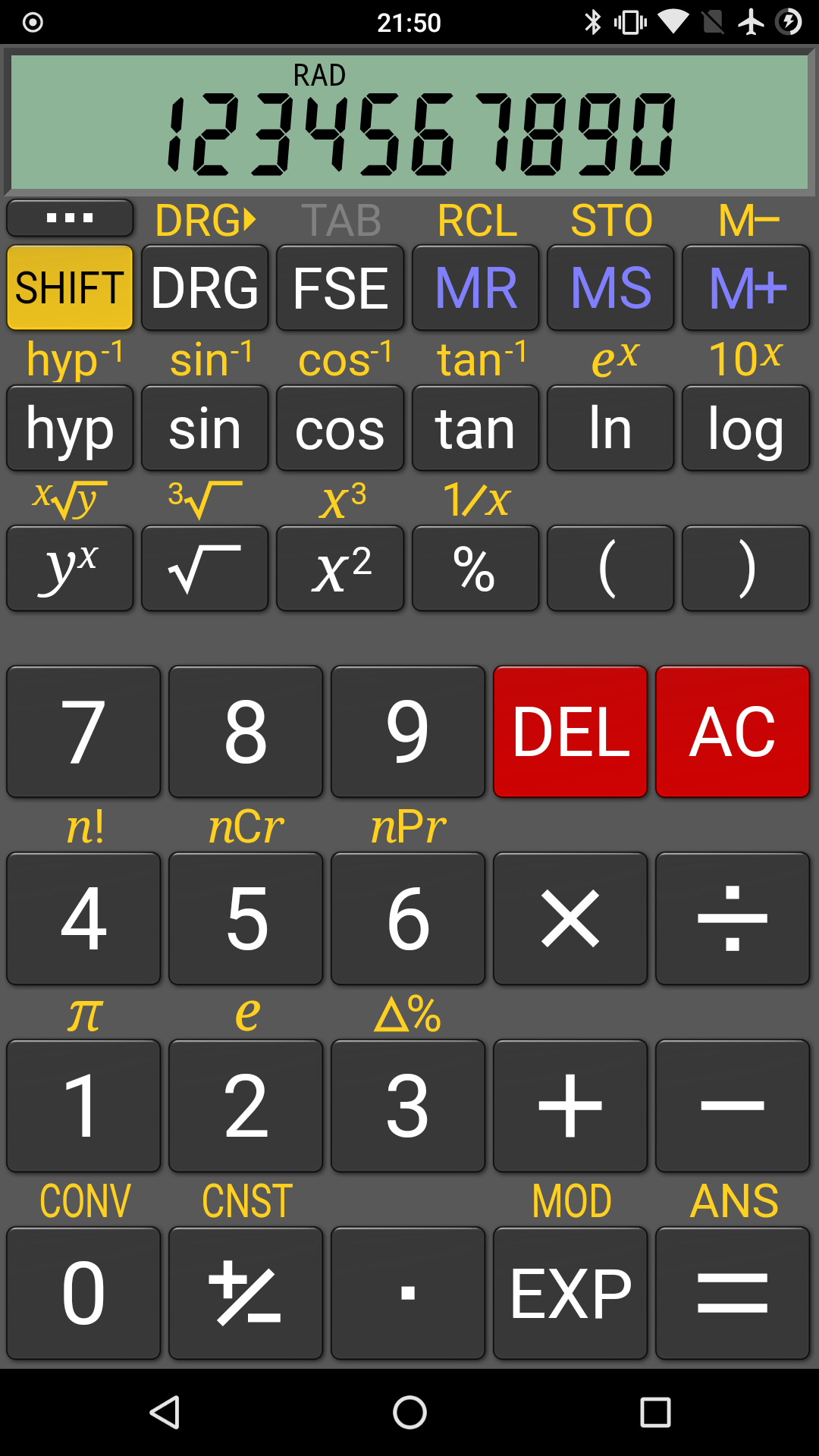Tap the equals key
The image size is (819, 1456).
pyautogui.click(x=733, y=1293)
